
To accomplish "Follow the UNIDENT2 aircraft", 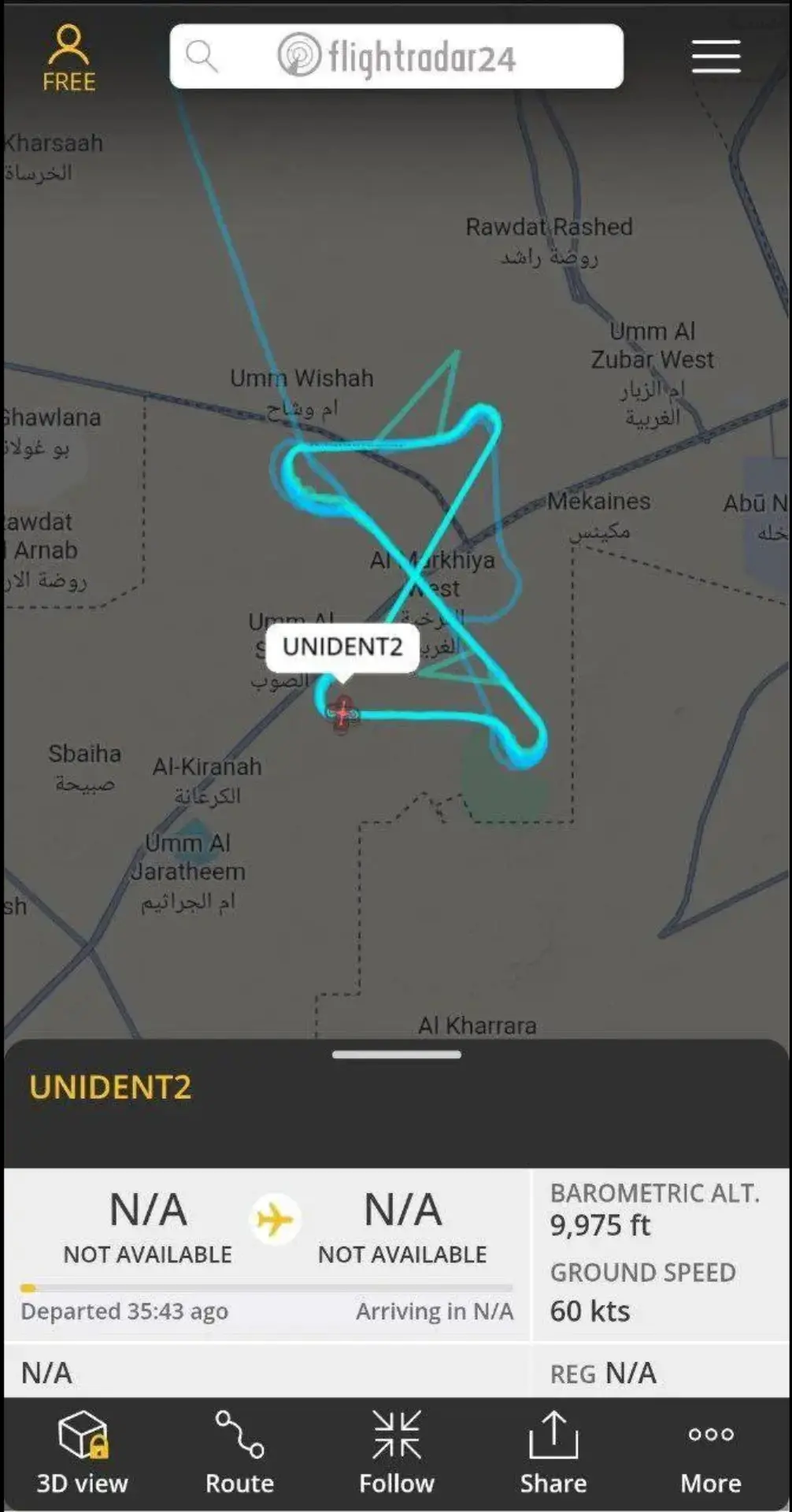I will [x=396, y=1453].
